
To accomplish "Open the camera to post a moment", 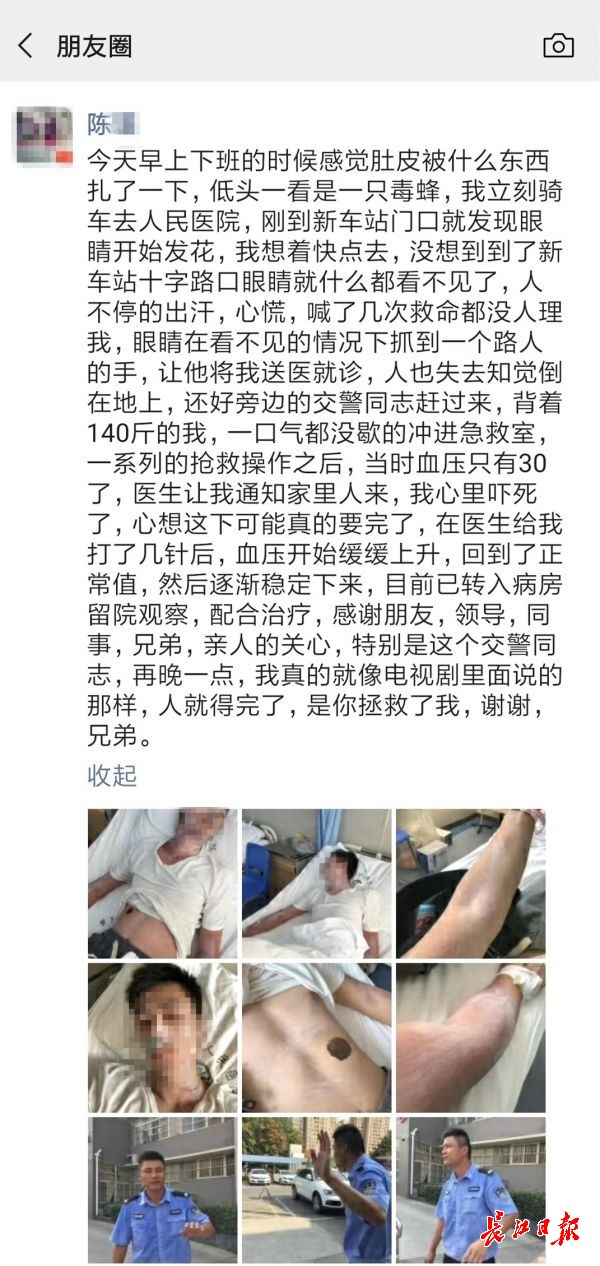I will [x=558, y=45].
